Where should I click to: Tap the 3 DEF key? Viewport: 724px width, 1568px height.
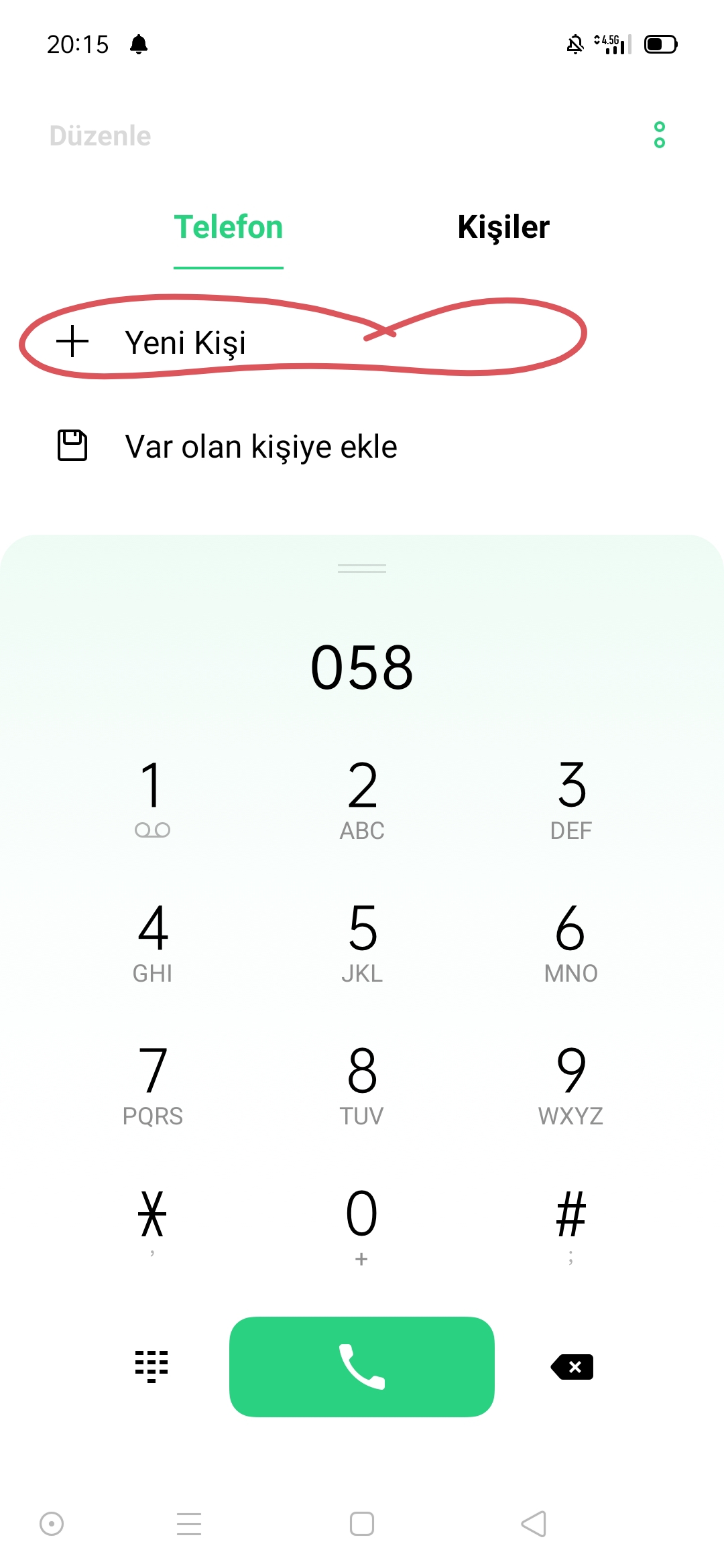571,799
